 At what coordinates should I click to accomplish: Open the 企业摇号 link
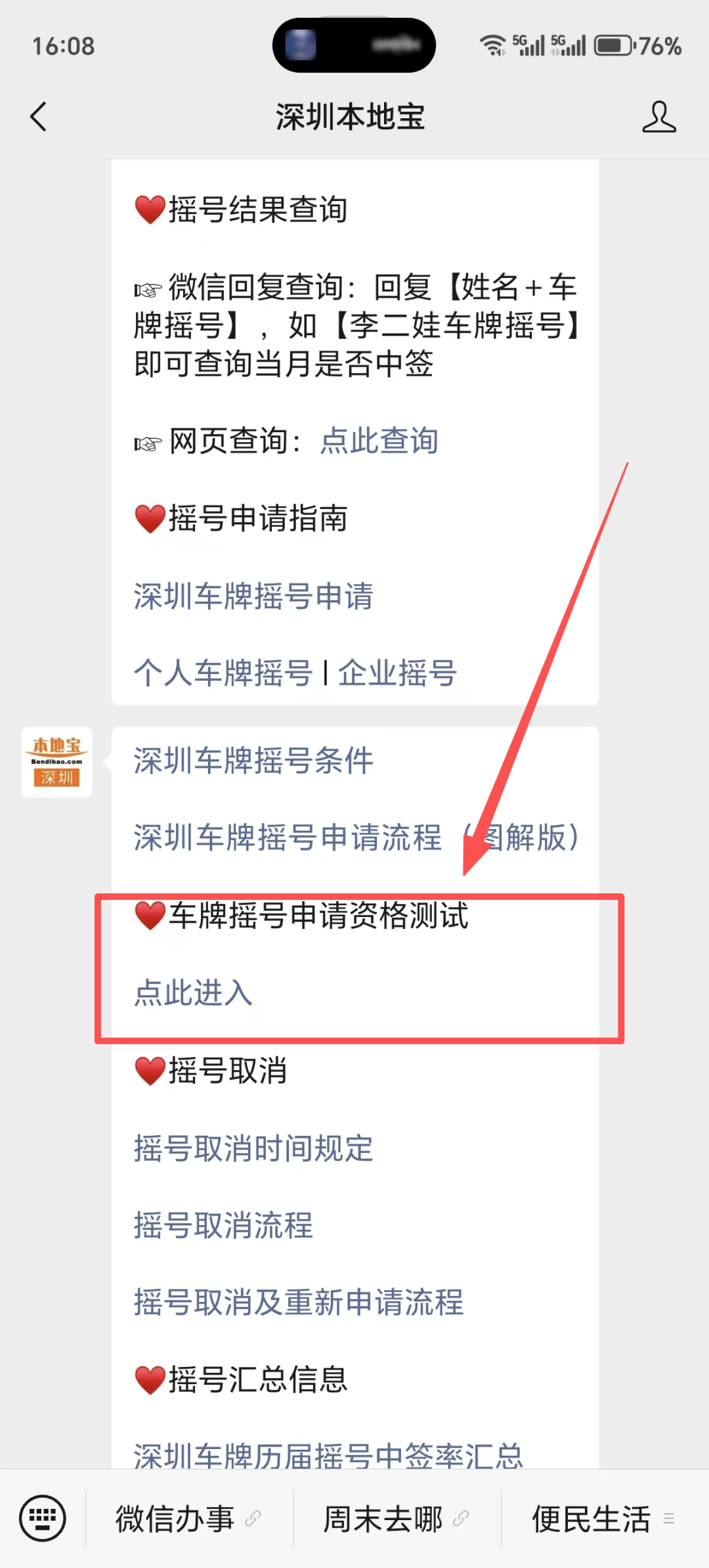point(397,673)
